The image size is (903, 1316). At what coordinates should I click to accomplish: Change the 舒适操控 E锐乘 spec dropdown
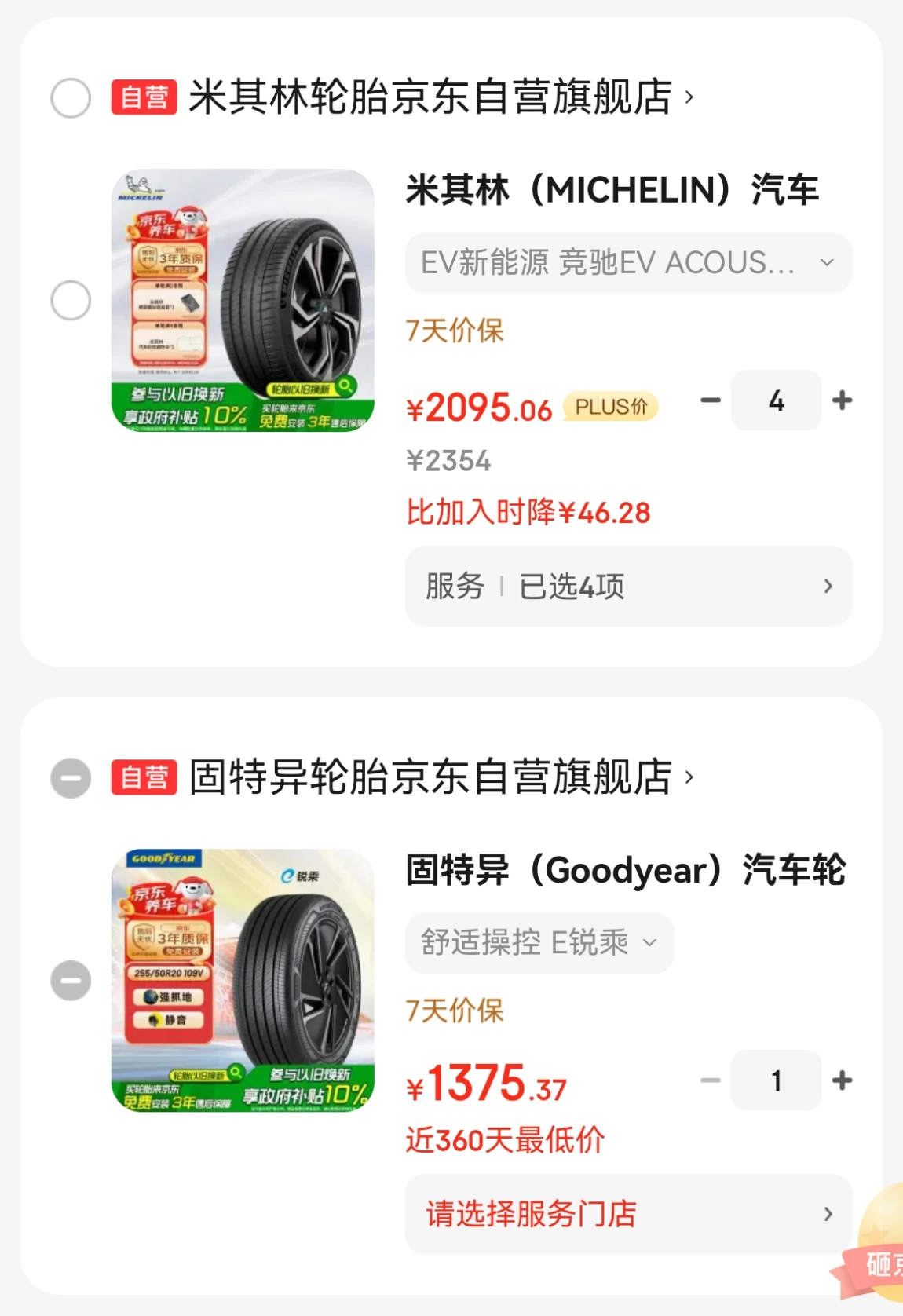[539, 943]
